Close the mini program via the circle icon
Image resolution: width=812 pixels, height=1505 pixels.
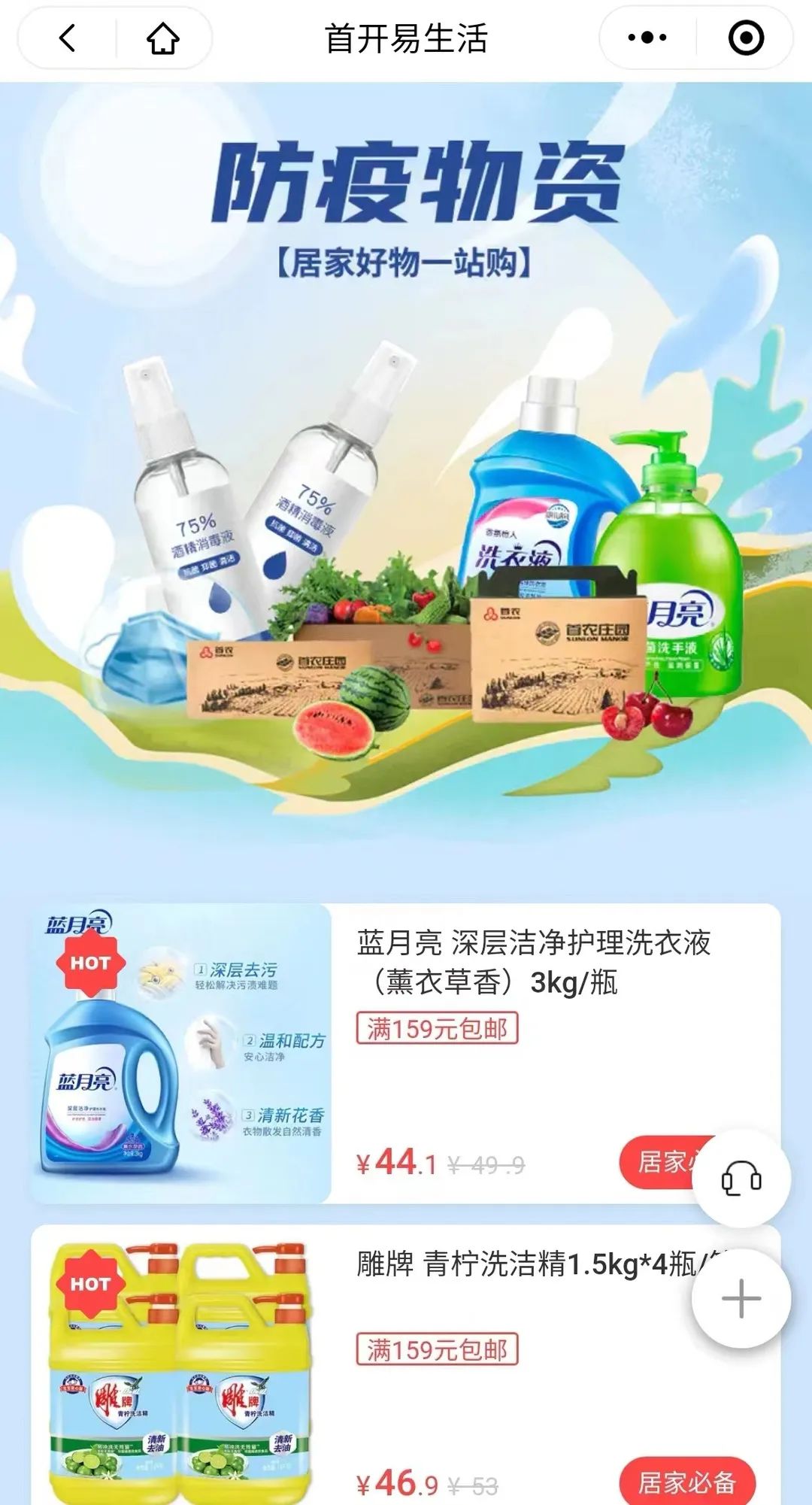746,38
